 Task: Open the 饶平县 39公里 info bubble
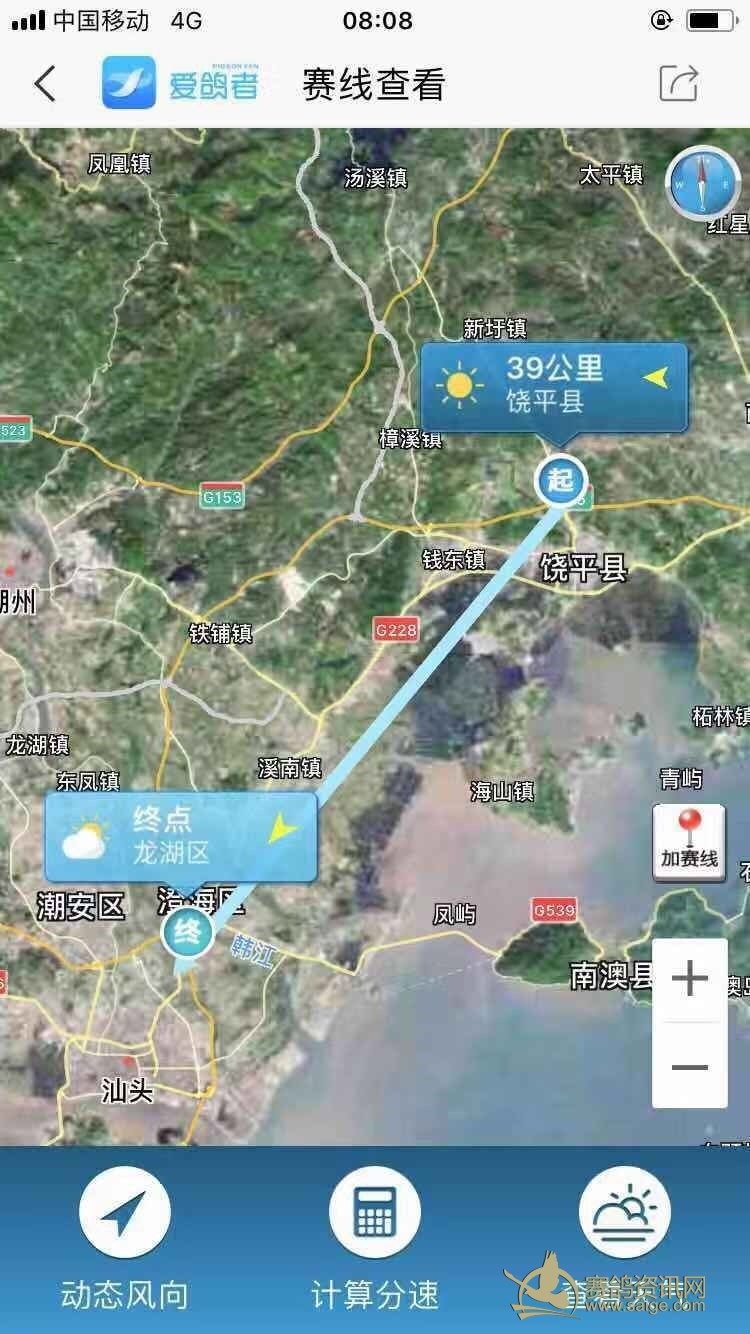(x=554, y=387)
